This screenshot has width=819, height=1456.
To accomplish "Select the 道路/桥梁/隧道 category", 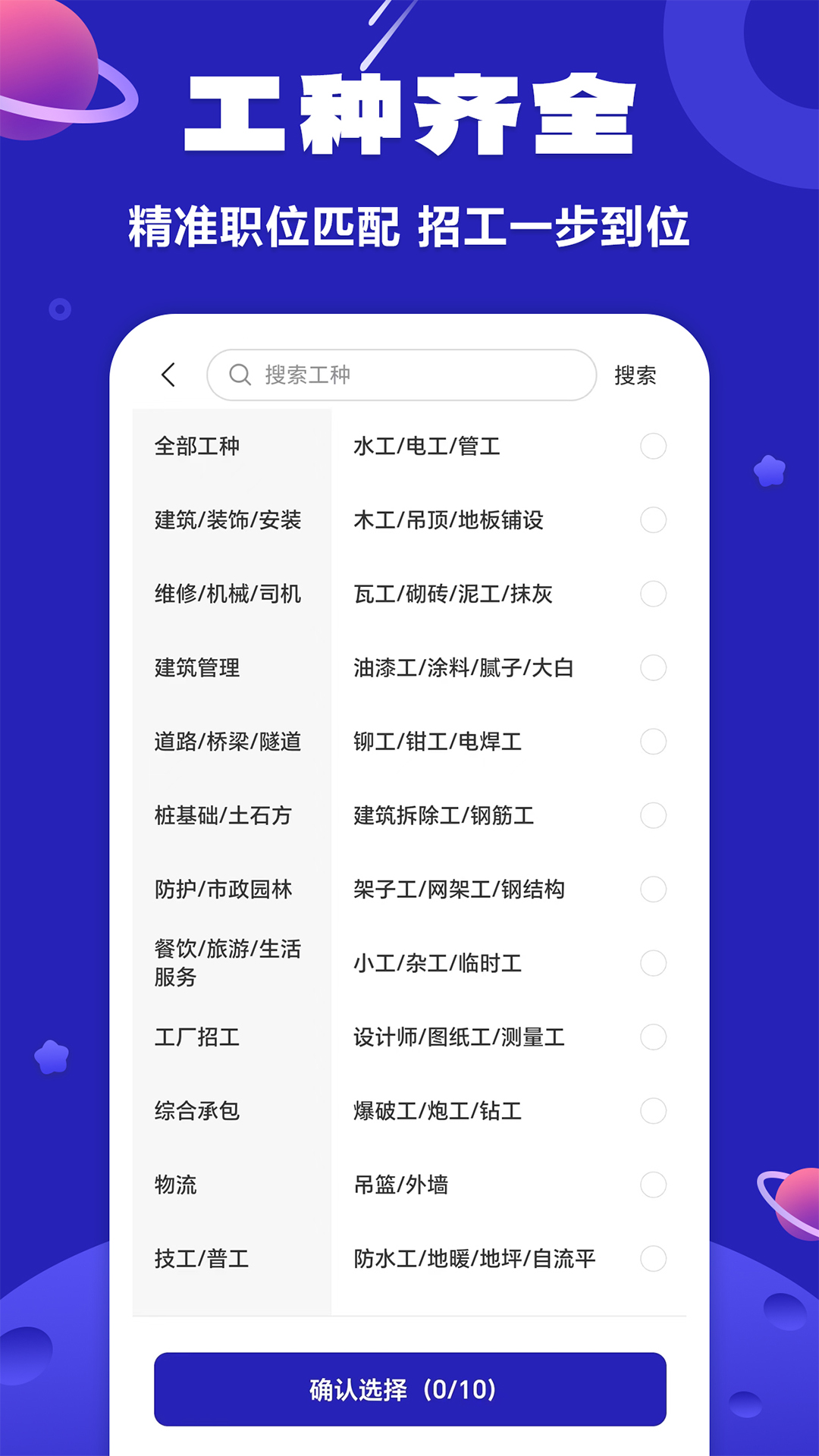I will pos(227,742).
